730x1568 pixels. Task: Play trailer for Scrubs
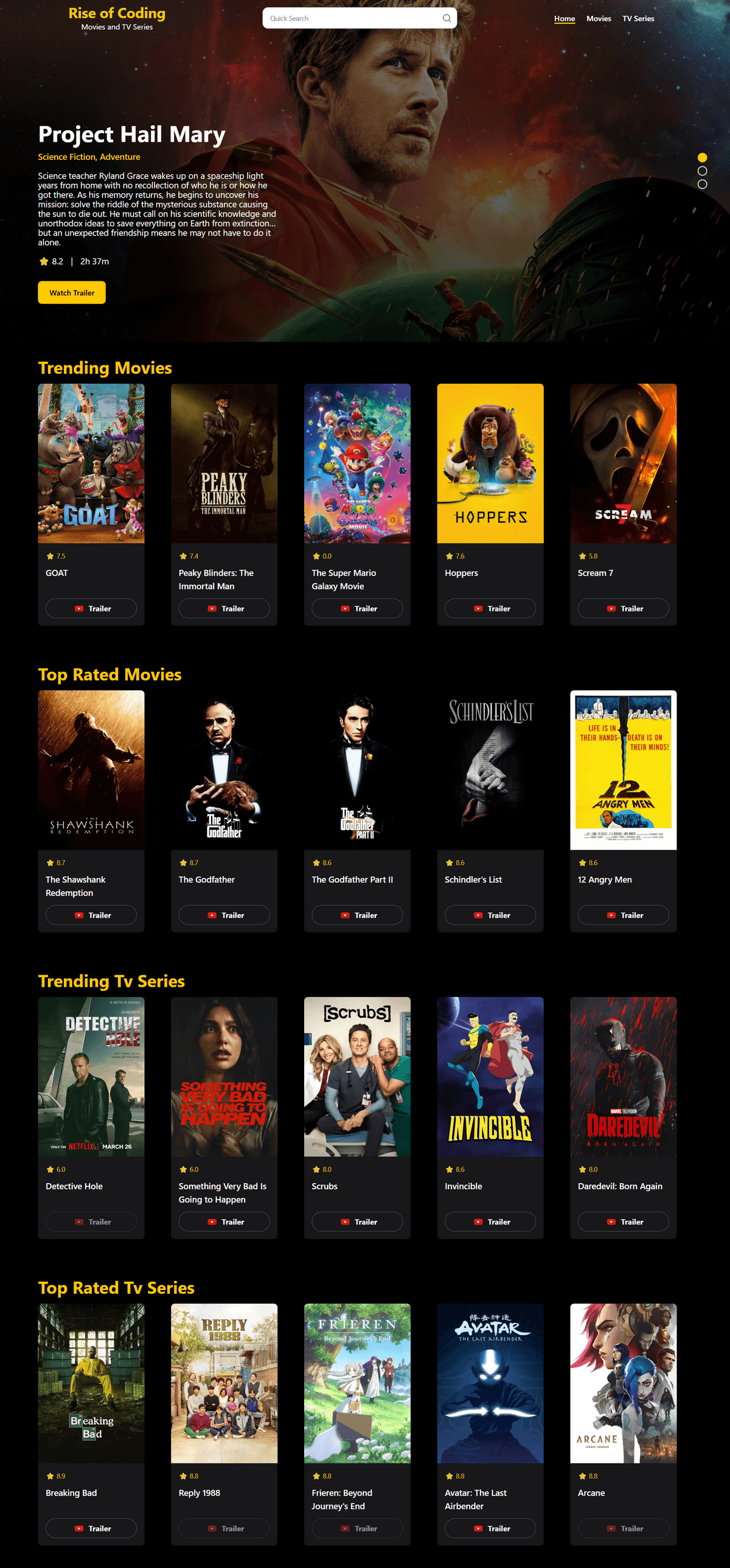coord(357,1222)
